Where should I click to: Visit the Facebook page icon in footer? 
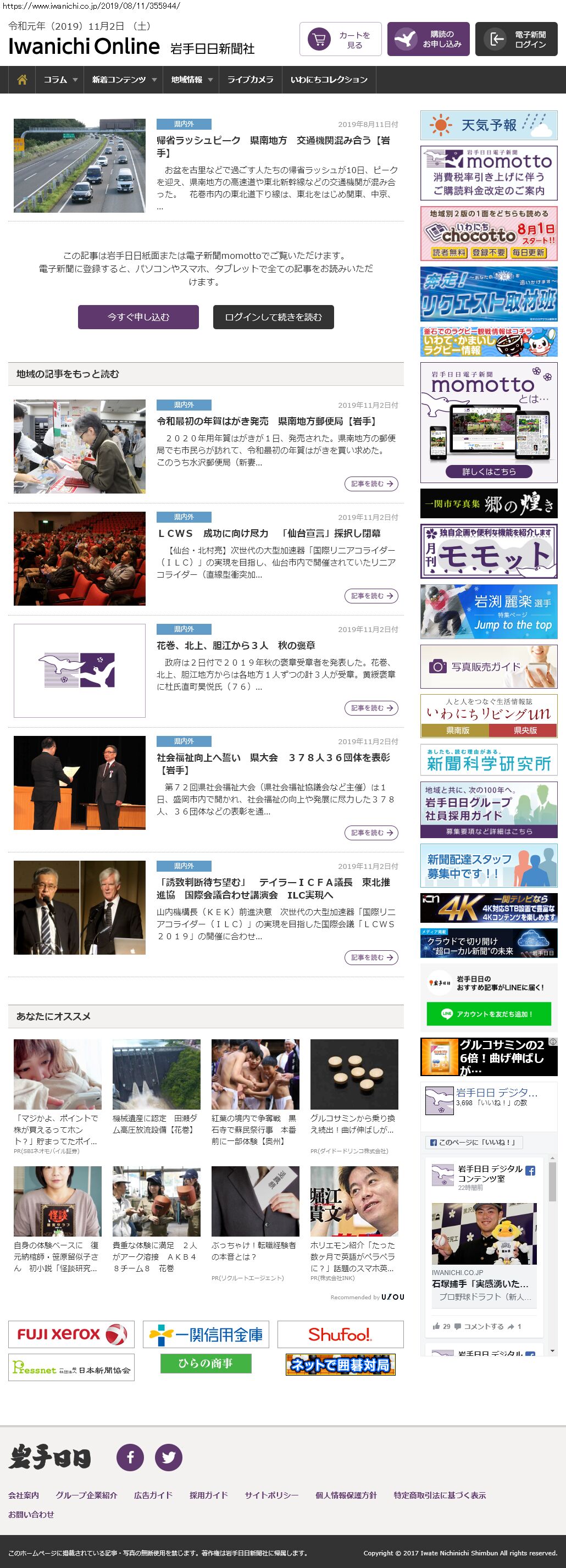point(130,1457)
